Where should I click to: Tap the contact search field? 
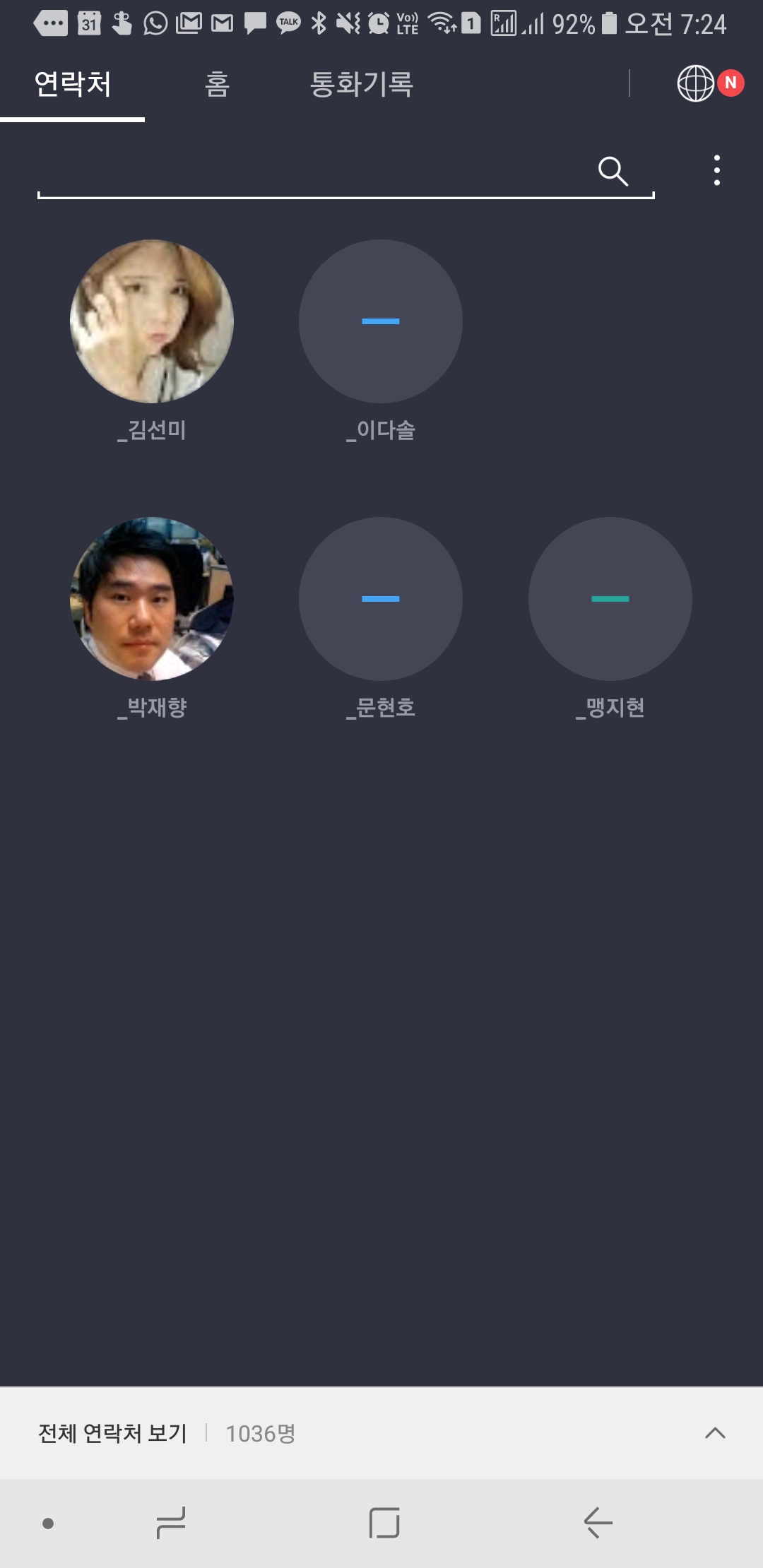pos(311,172)
